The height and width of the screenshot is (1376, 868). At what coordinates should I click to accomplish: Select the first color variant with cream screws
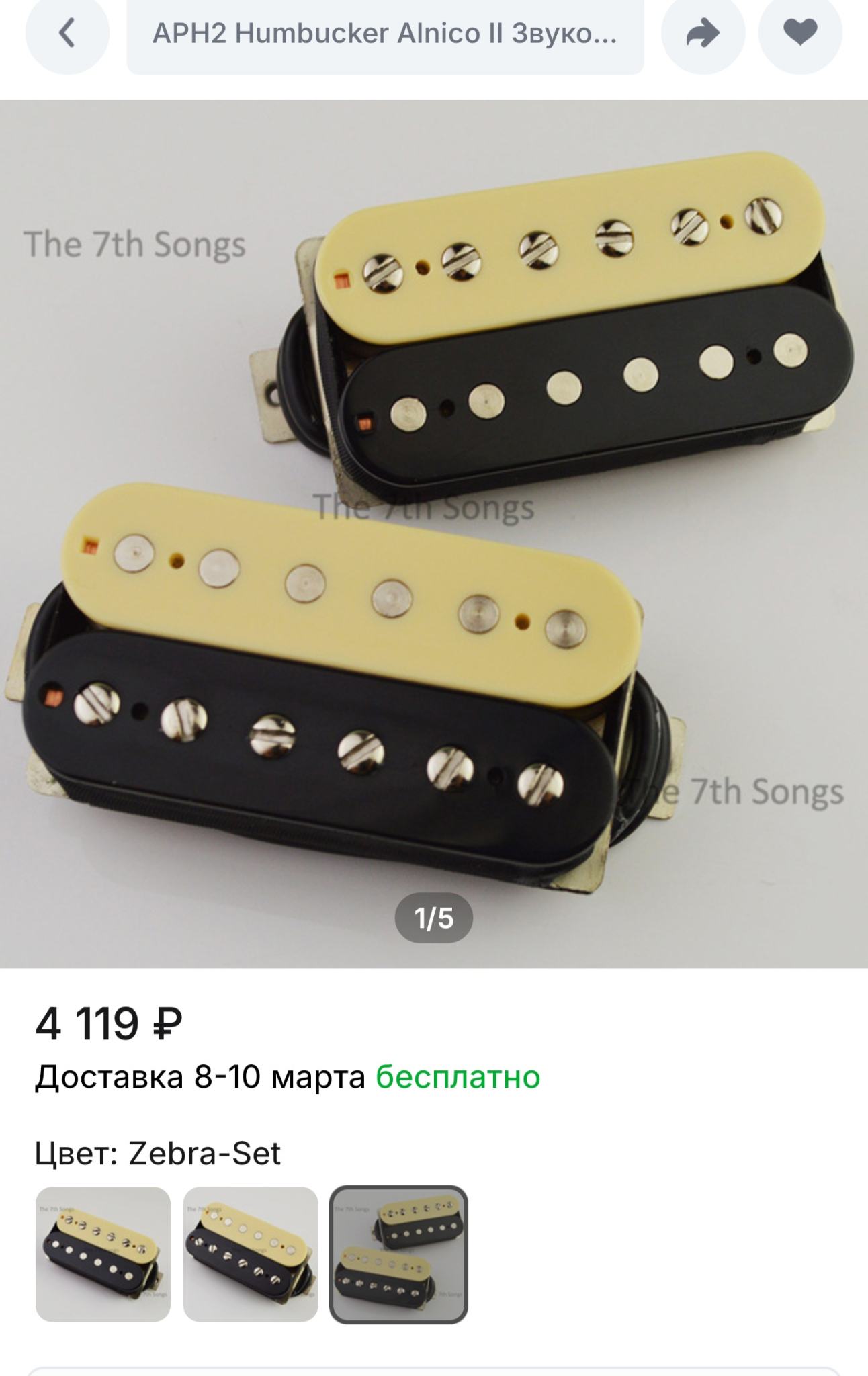(x=103, y=1254)
